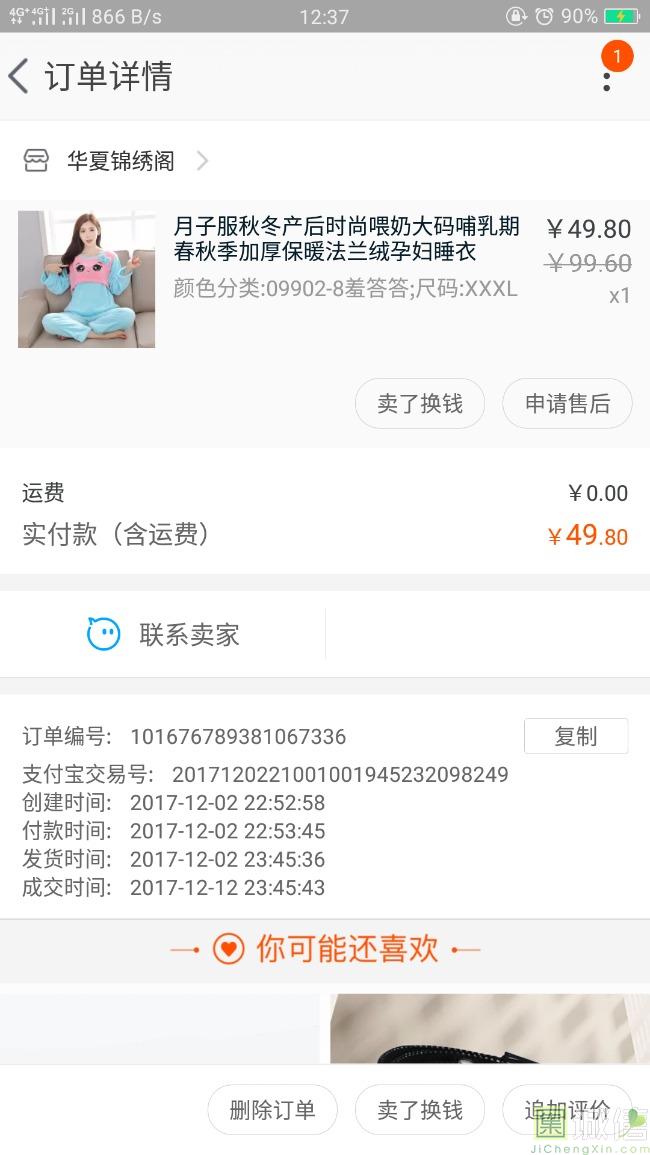This screenshot has height=1155, width=650.
Task: Tap 卖了换钱 in the bottom bar
Action: tap(420, 1110)
